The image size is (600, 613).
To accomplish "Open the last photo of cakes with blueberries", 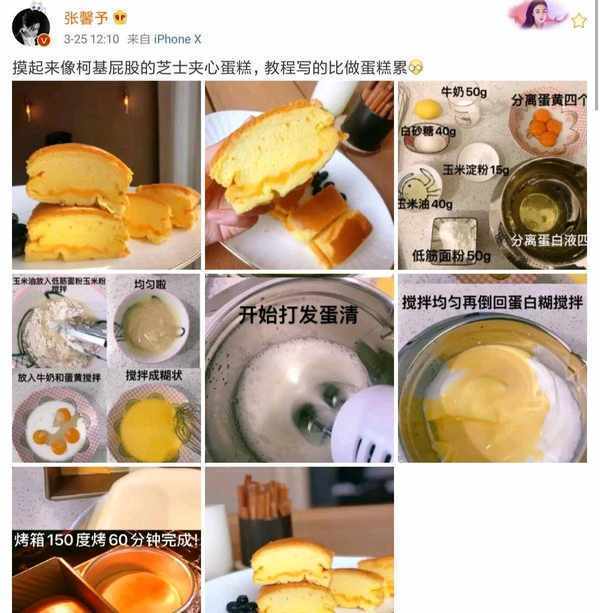I will click(x=299, y=540).
